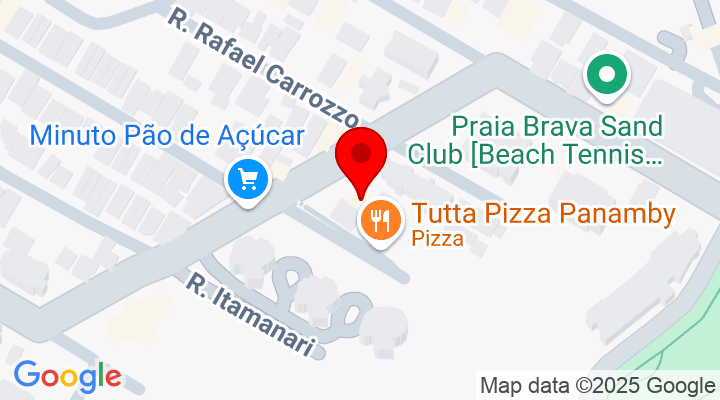Open the Minuto Pão de Açúcar shopping pin
This screenshot has width=720, height=400.
(247, 180)
